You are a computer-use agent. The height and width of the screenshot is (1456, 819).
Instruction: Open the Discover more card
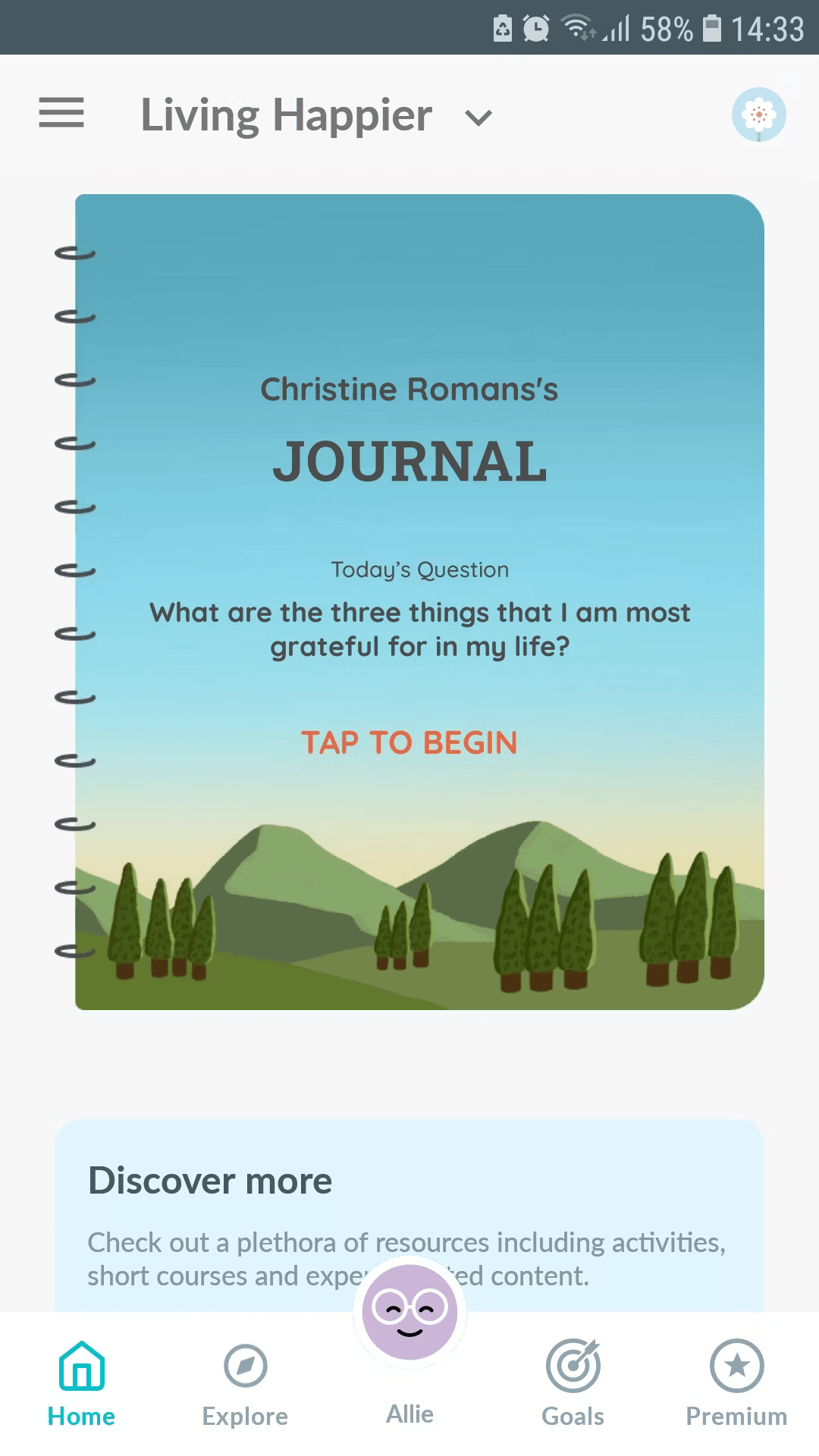coord(409,1213)
